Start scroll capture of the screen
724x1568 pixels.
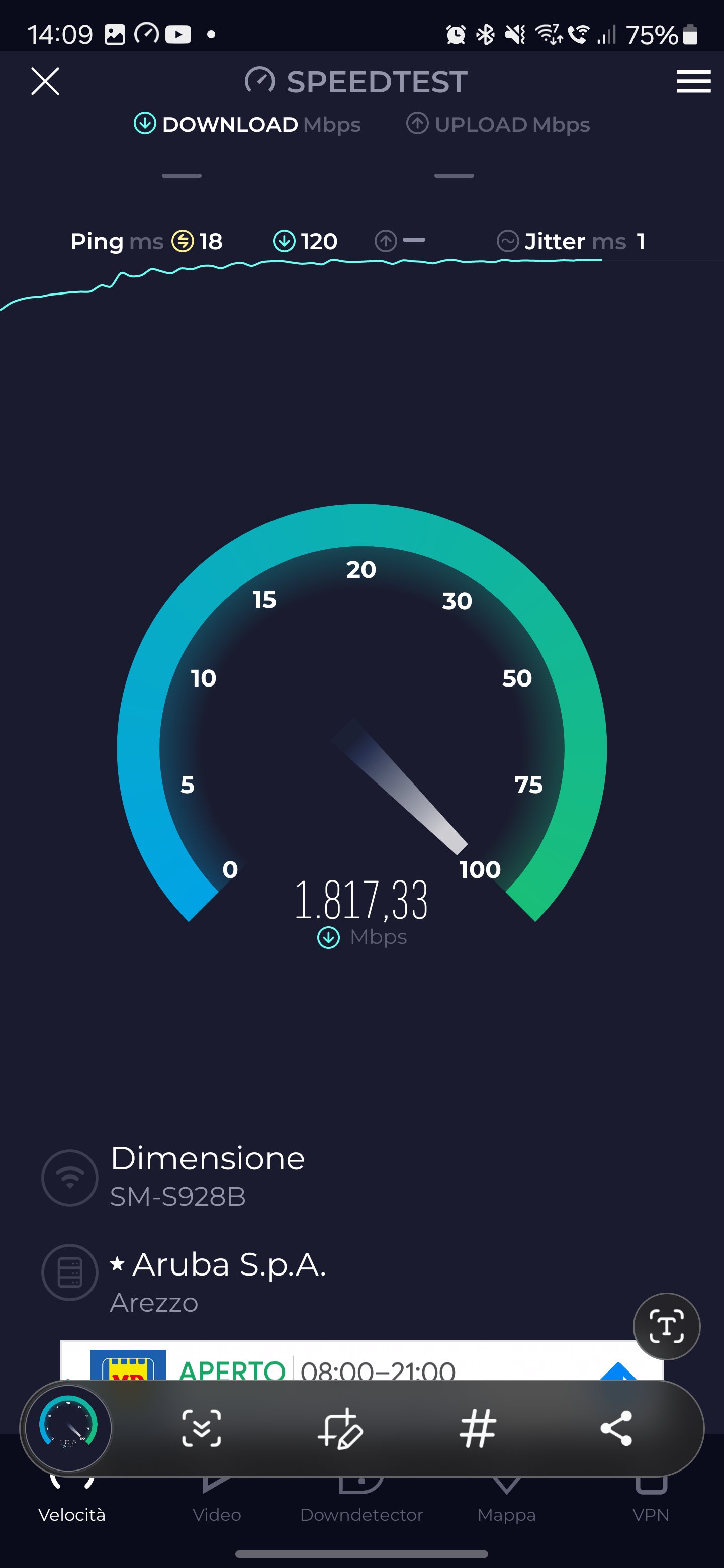(x=201, y=1428)
